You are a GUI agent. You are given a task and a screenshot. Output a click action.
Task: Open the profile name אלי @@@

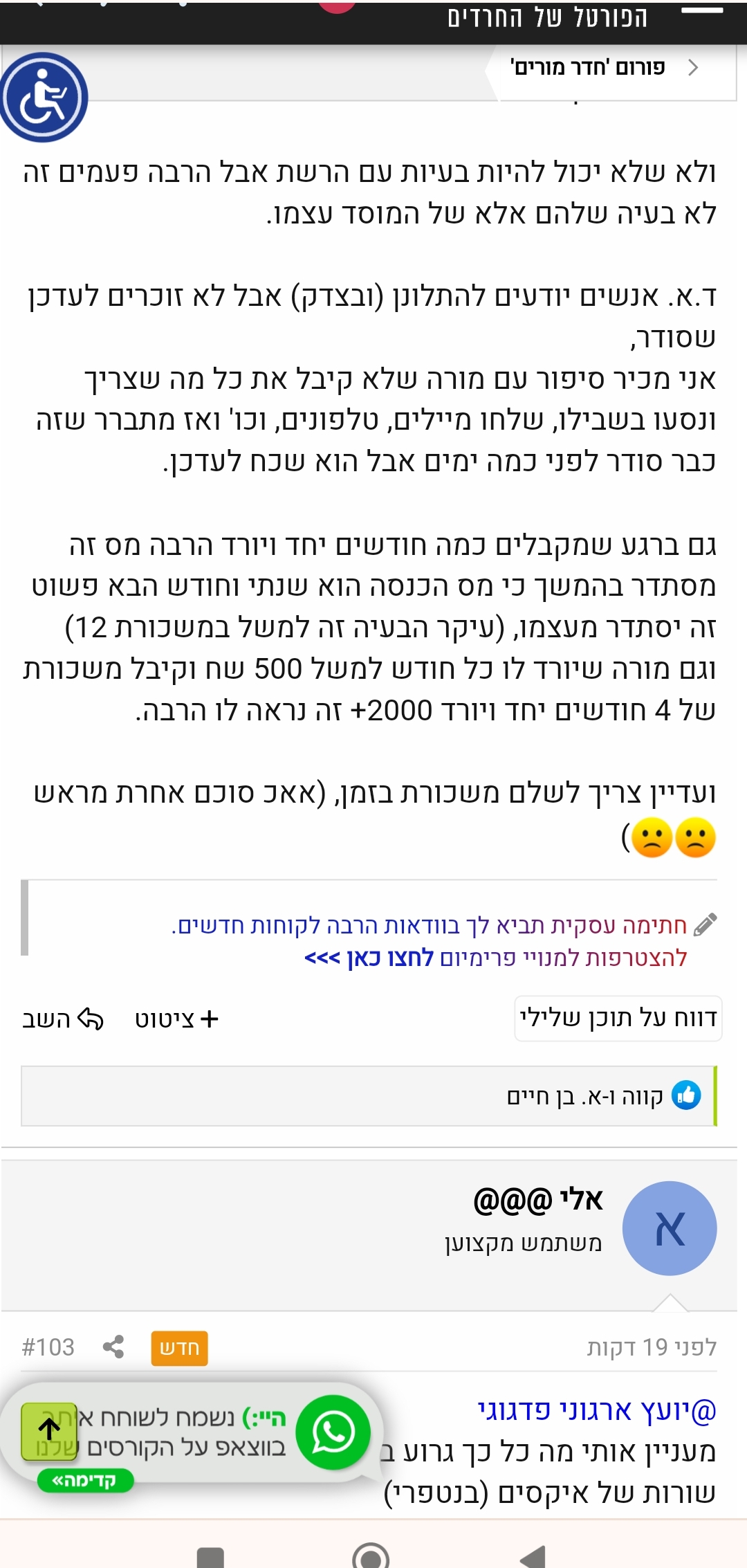[537, 1200]
